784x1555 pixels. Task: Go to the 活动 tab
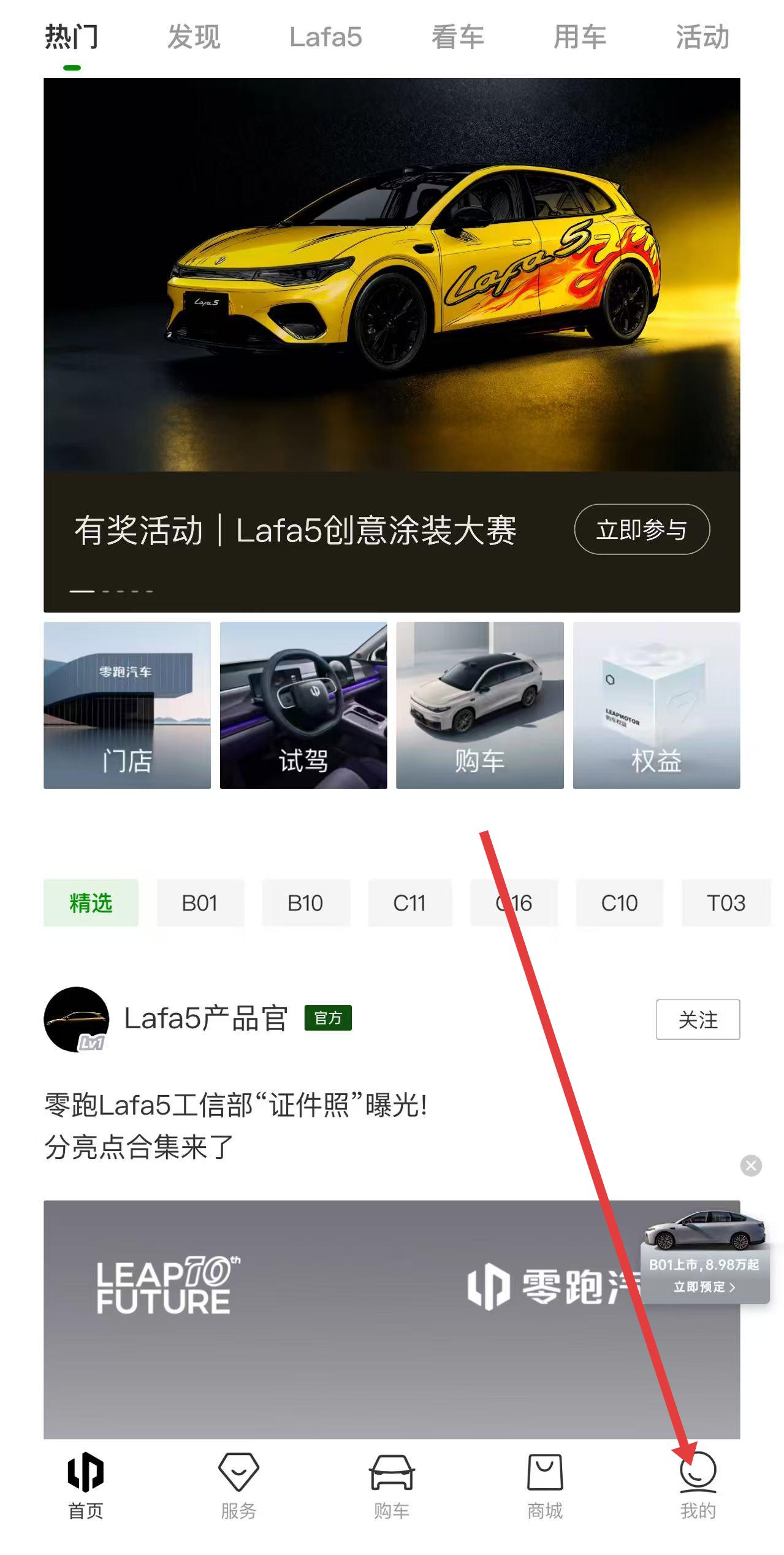pos(702,37)
